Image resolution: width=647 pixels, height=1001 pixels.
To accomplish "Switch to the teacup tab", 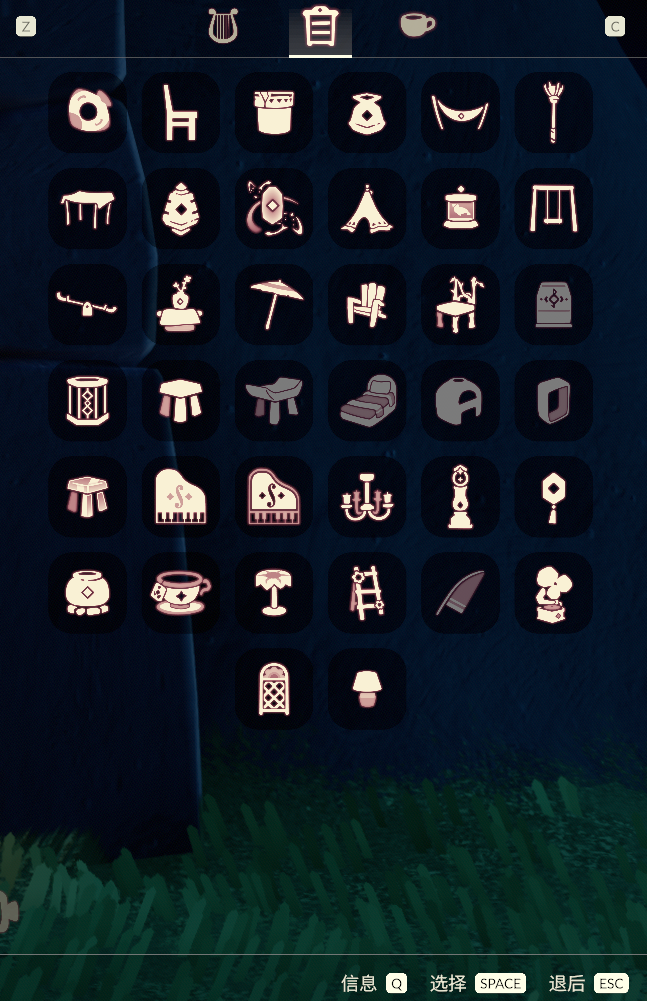I will (x=417, y=25).
